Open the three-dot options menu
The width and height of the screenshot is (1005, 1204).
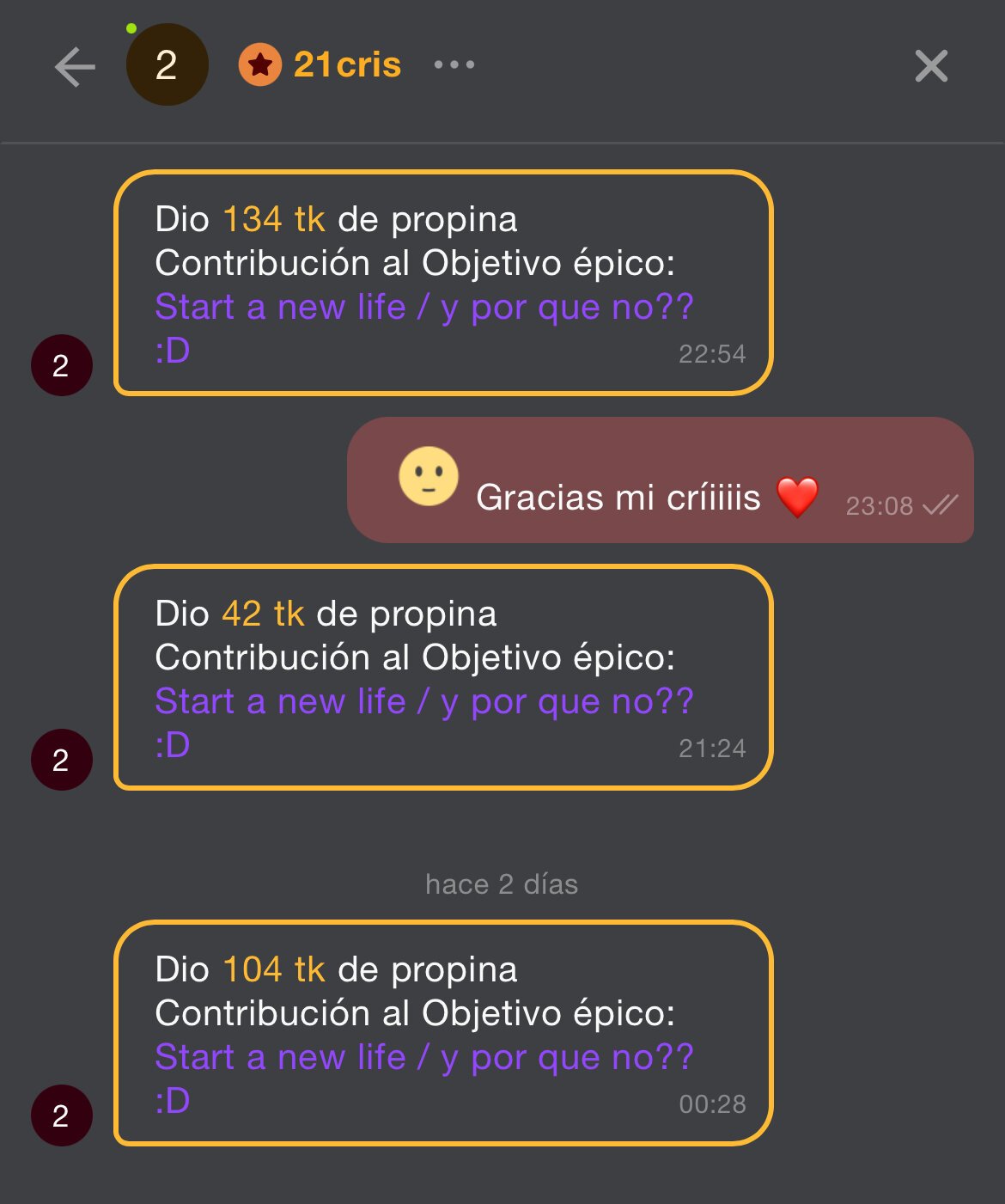pos(454,64)
